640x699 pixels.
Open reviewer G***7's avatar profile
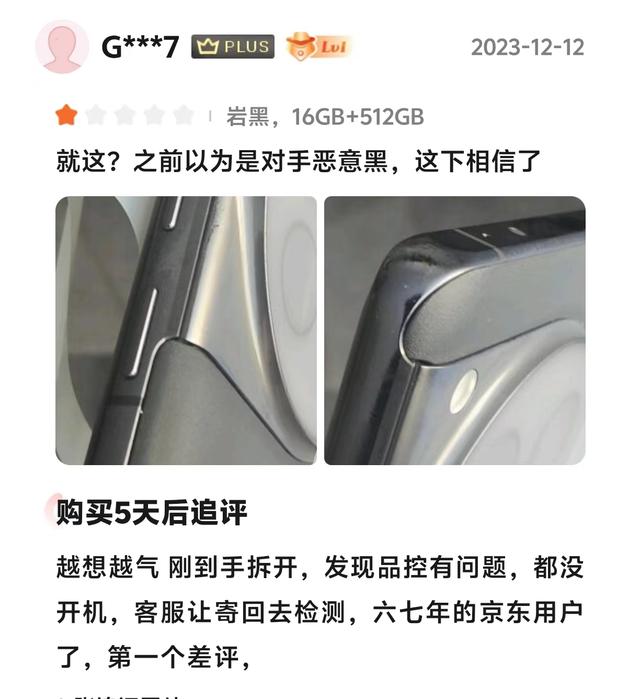point(62,47)
